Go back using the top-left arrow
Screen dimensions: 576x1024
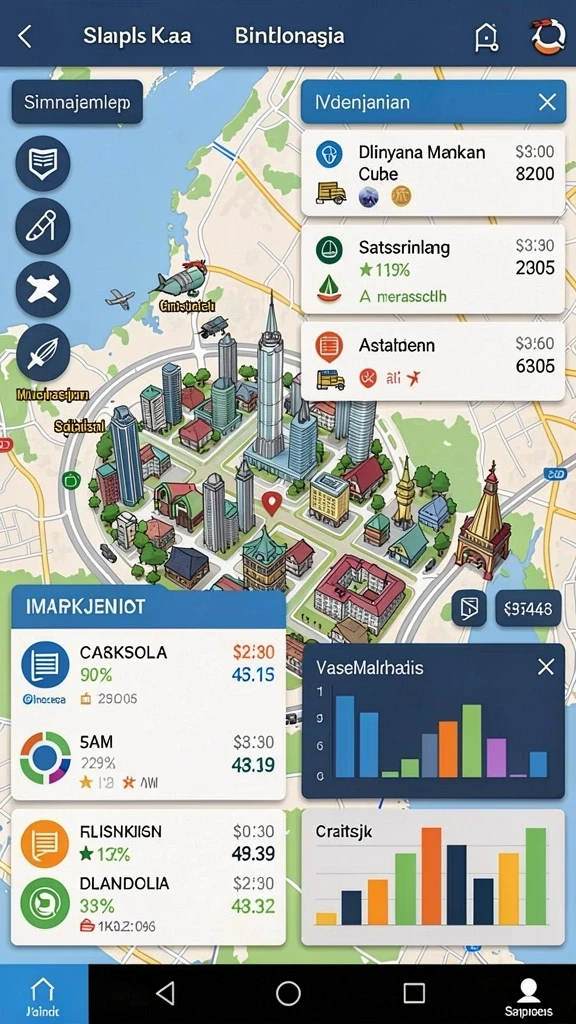pyautogui.click(x=24, y=37)
